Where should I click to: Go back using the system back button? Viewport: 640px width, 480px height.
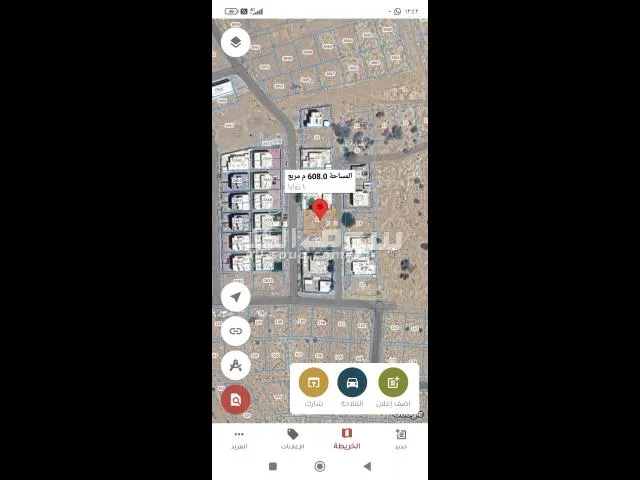(367, 466)
